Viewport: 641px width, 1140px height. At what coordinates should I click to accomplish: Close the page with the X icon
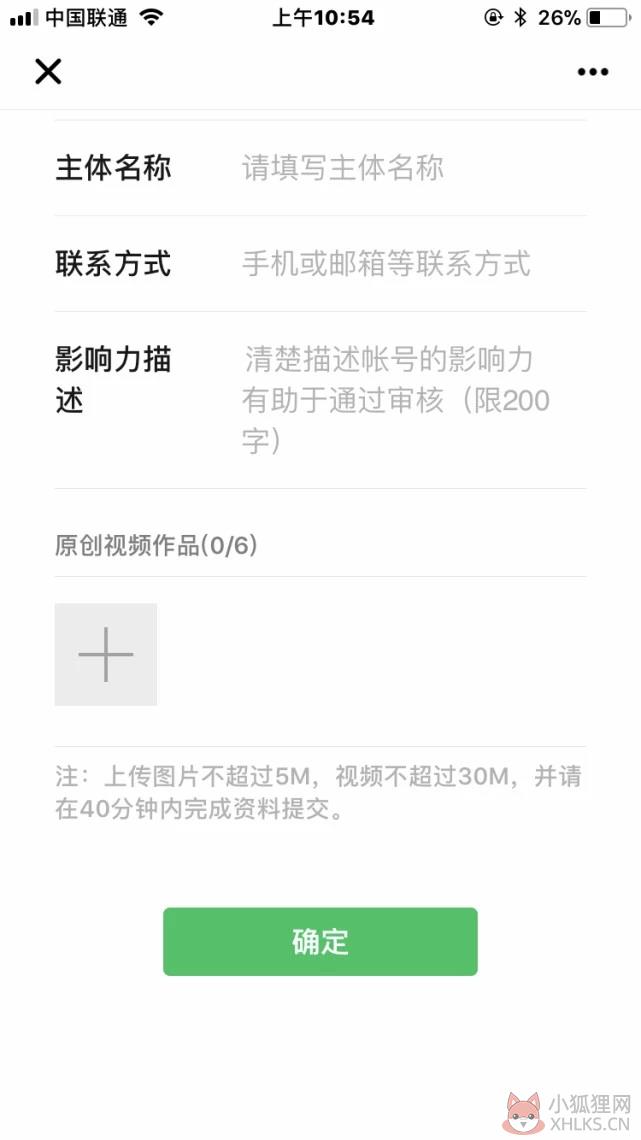coord(48,71)
